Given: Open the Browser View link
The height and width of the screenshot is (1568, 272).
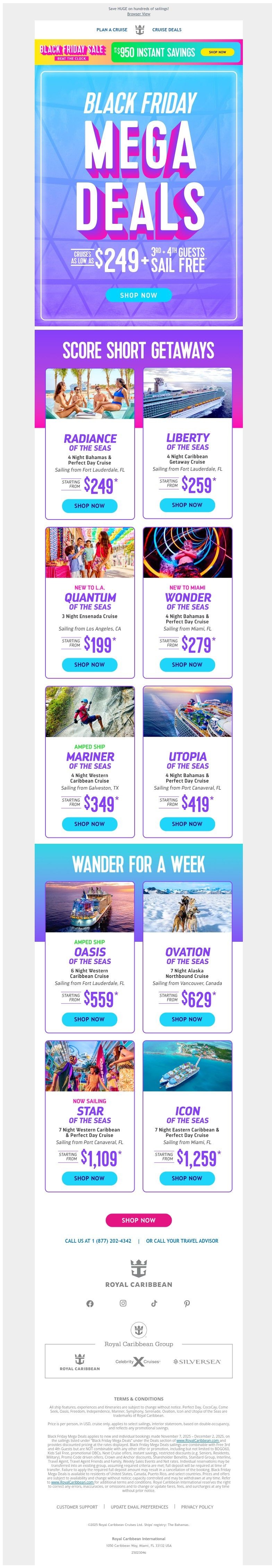Looking at the screenshot, I should 138,14.
